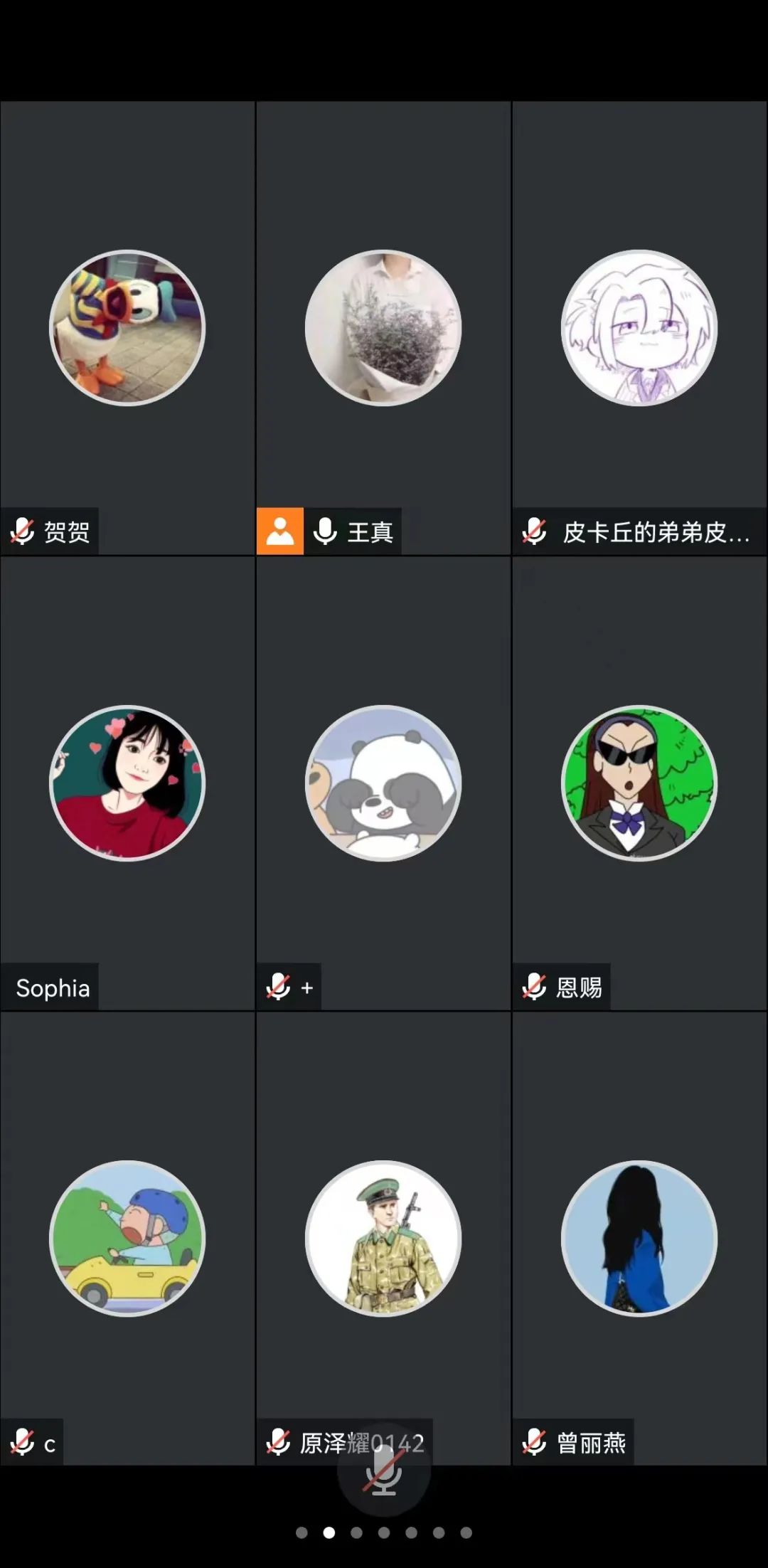Viewport: 768px width, 1568px height.
Task: Open 原泽耀0142's participant tile
Action: pyautogui.click(x=383, y=1239)
